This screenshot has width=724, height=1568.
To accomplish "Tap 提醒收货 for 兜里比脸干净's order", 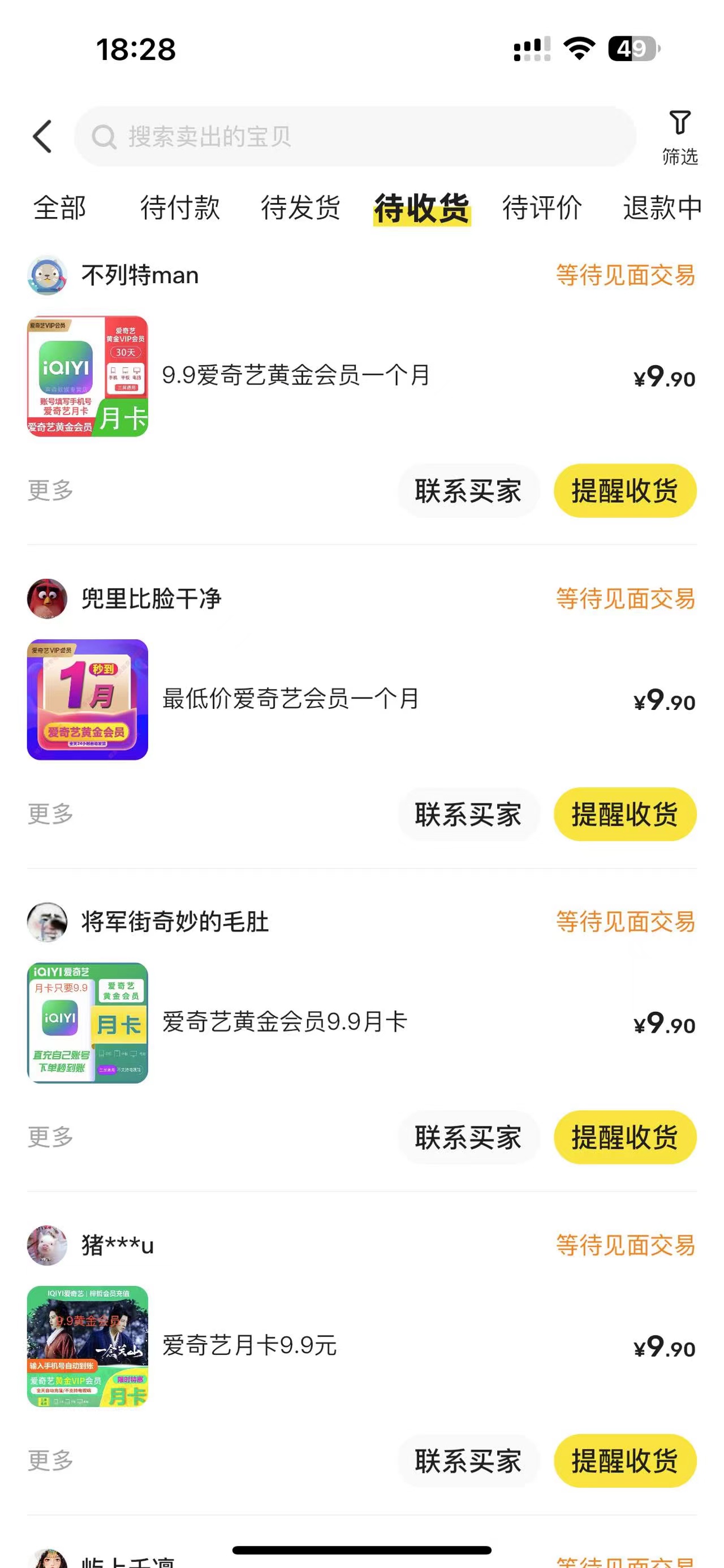I will click(624, 814).
